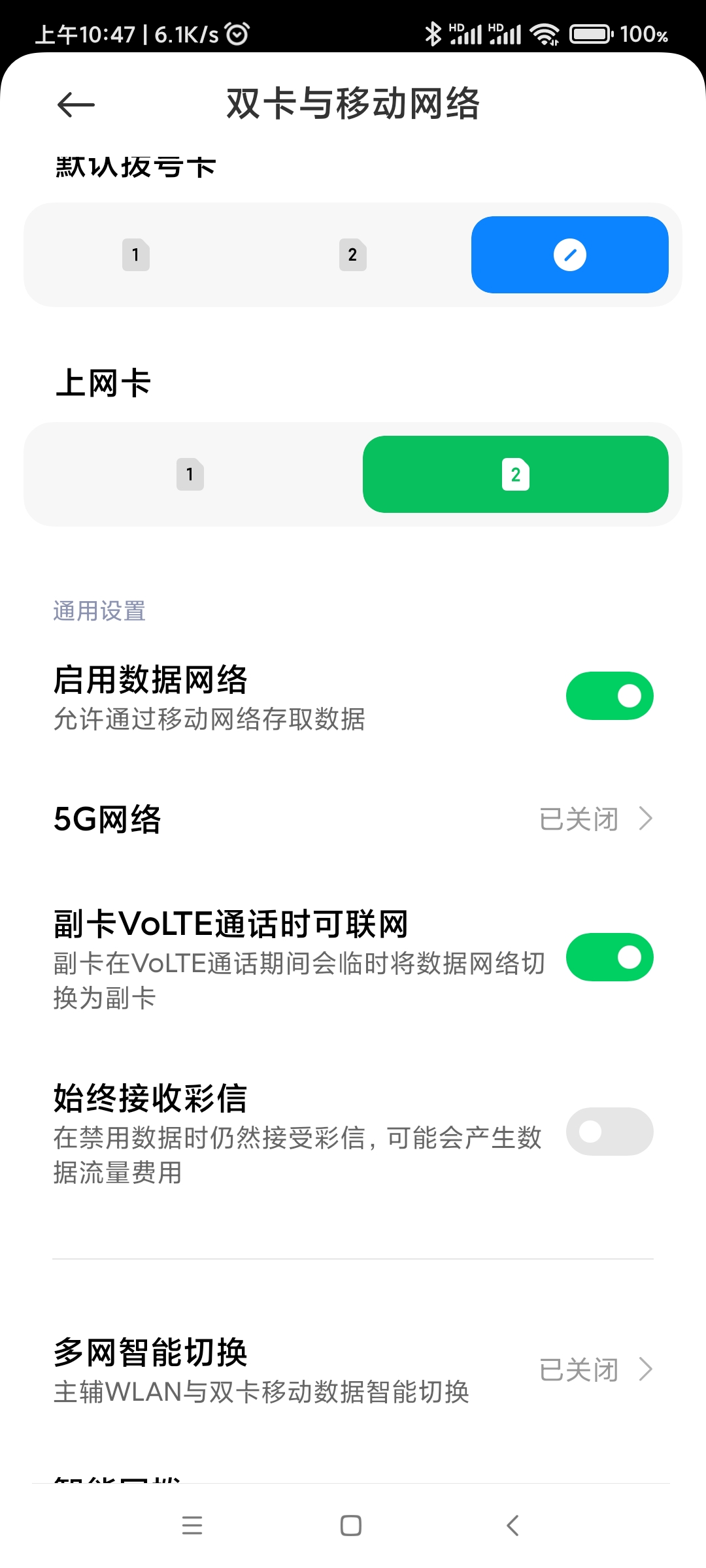Screen dimensions: 706x1568
Task: Choose the unset option for default dialing card
Action: pos(569,255)
